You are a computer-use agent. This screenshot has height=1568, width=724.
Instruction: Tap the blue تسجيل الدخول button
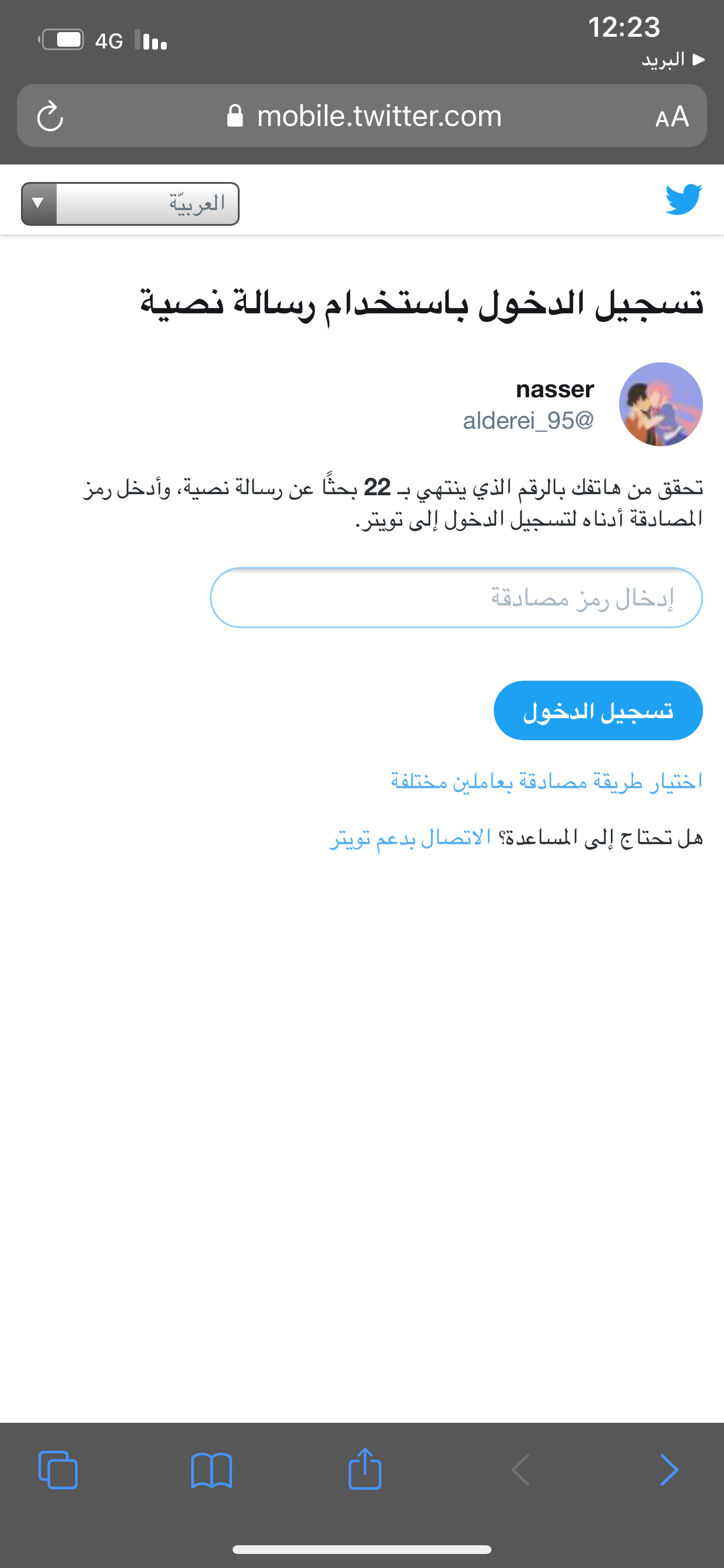click(x=598, y=710)
